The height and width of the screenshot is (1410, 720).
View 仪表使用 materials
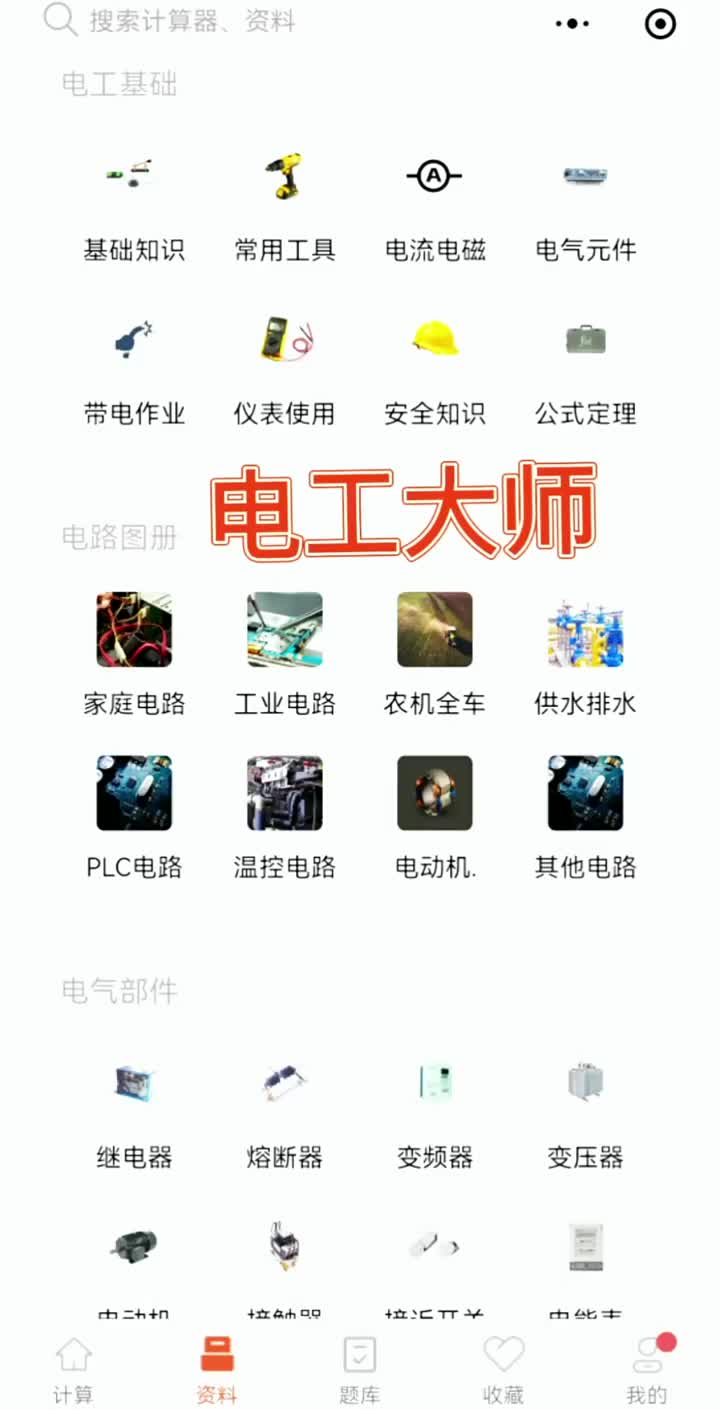click(285, 368)
